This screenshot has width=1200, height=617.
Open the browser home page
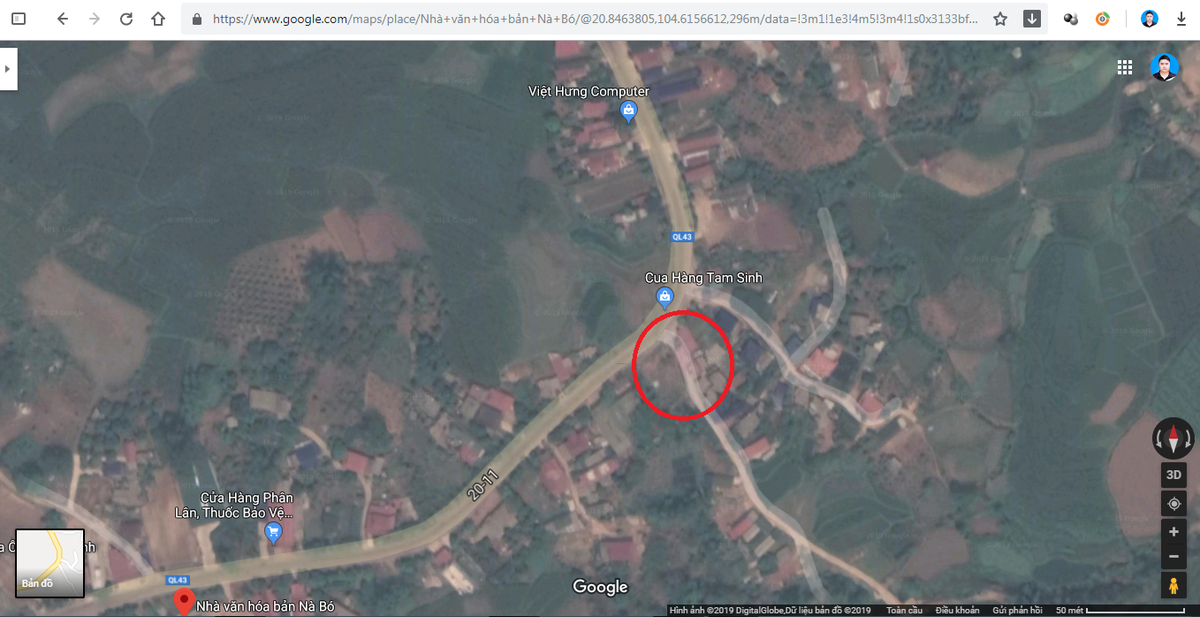[x=158, y=19]
